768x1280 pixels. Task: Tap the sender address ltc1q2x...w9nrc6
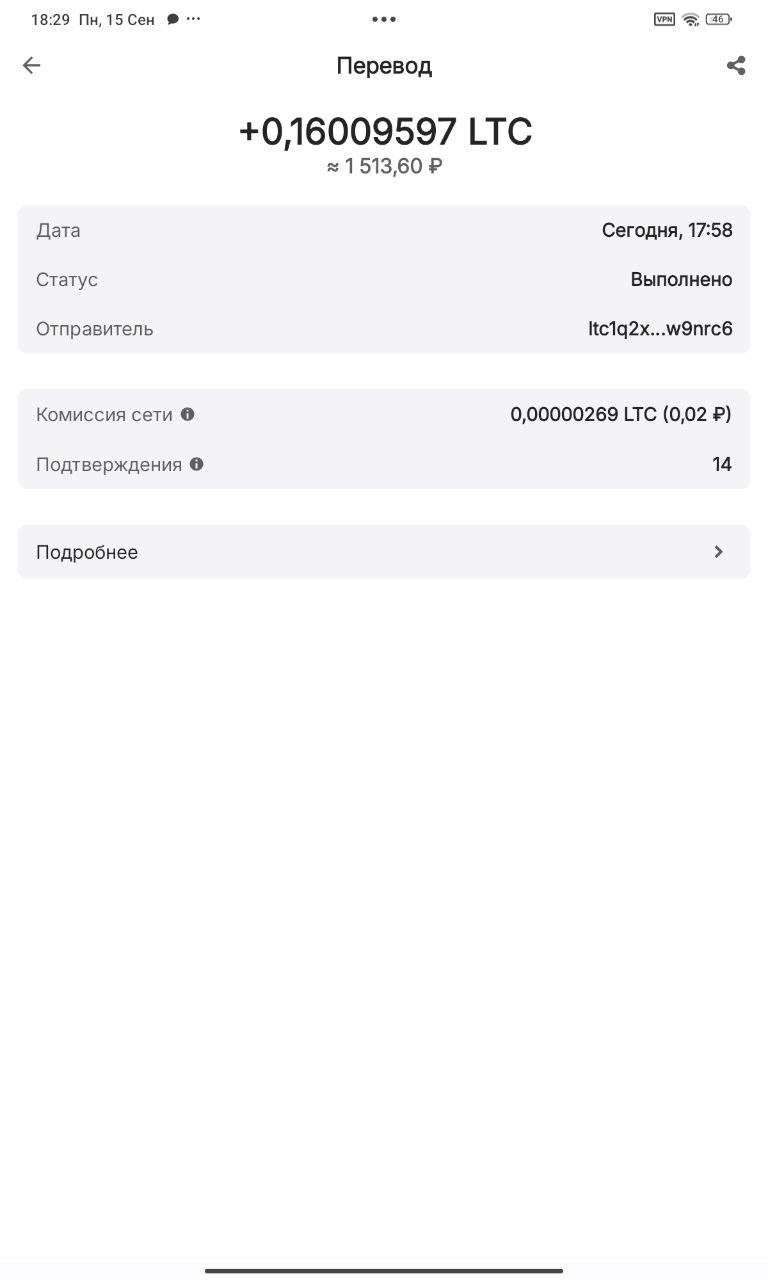click(660, 329)
